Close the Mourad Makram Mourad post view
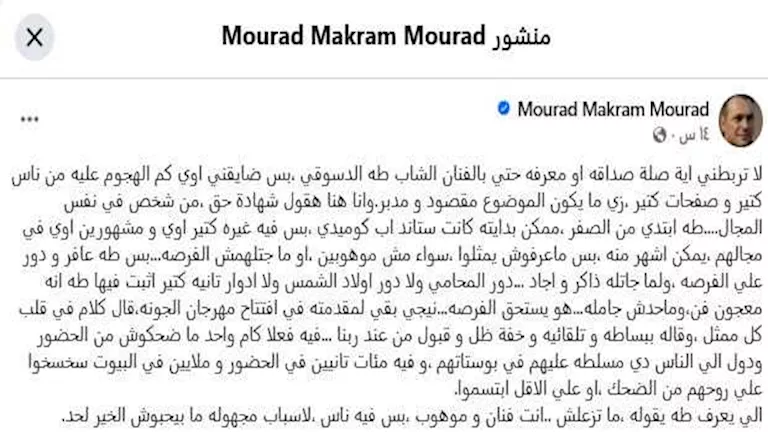 click(x=34, y=38)
